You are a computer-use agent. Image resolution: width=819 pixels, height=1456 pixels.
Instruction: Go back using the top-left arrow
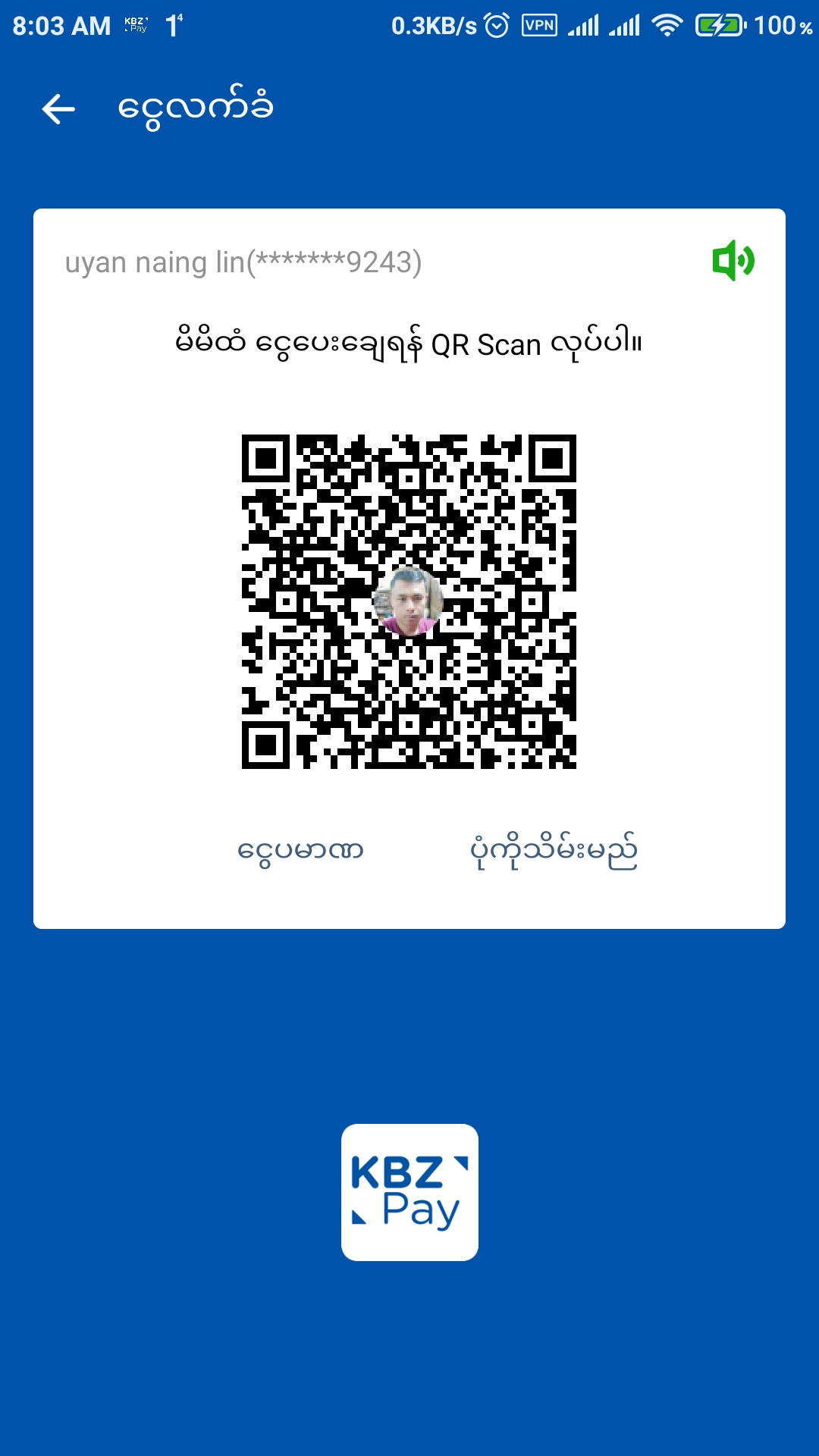click(x=58, y=109)
